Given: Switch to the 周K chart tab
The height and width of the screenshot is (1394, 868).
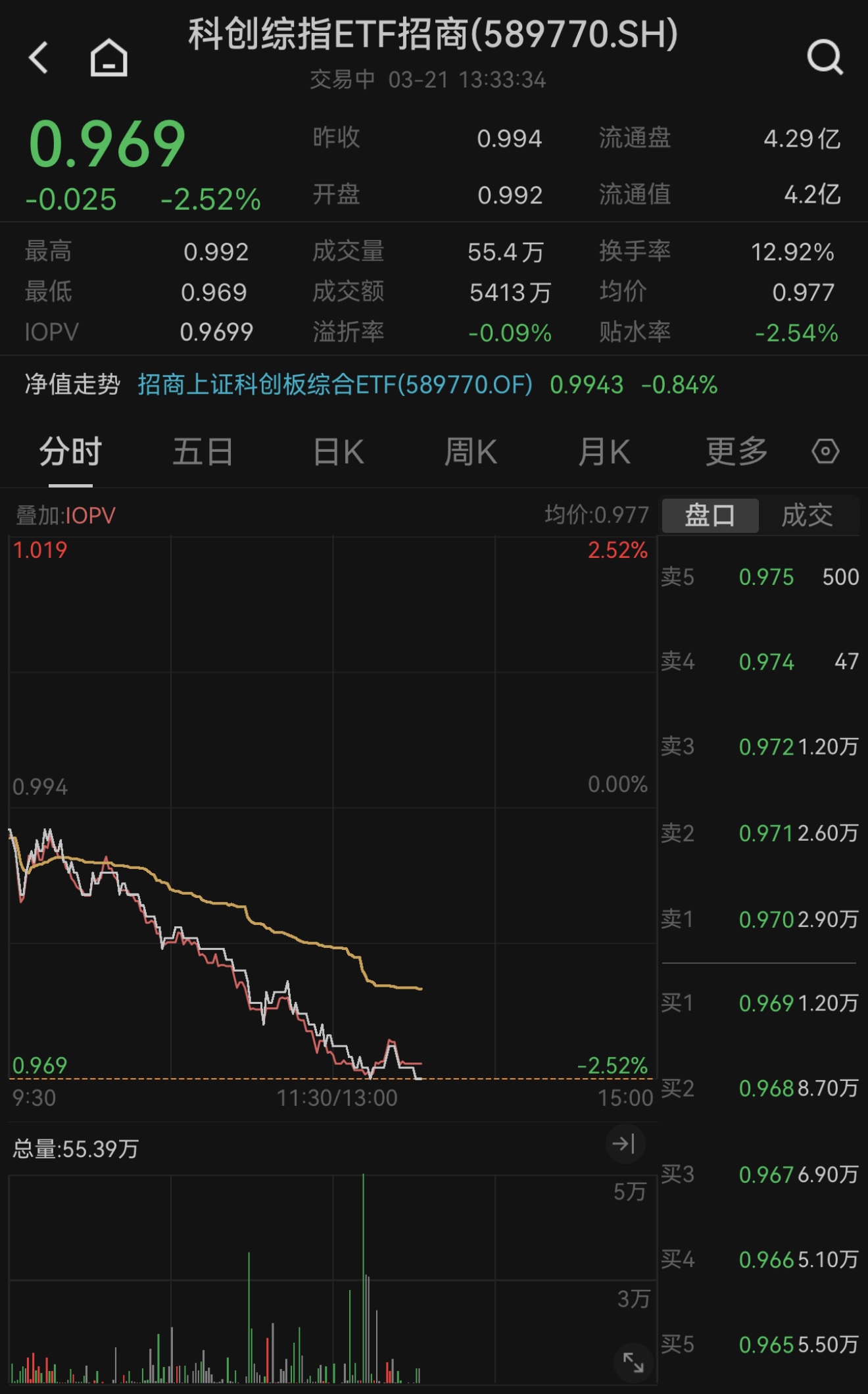Looking at the screenshot, I should [x=471, y=452].
